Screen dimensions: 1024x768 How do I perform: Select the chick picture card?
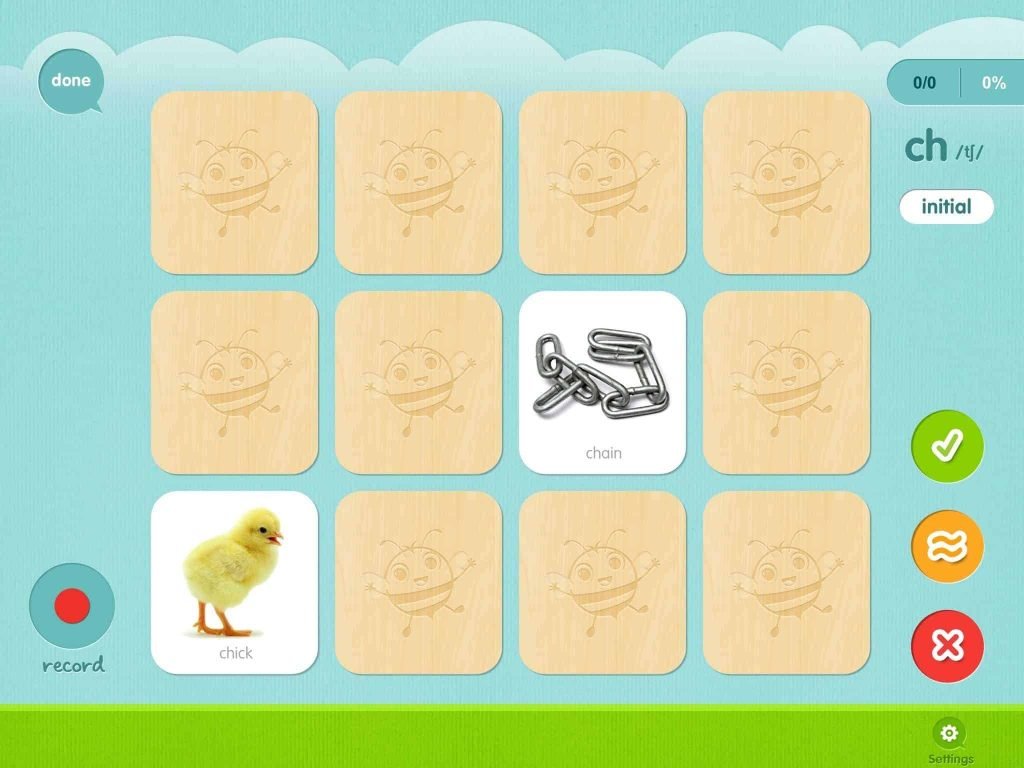coord(234,582)
